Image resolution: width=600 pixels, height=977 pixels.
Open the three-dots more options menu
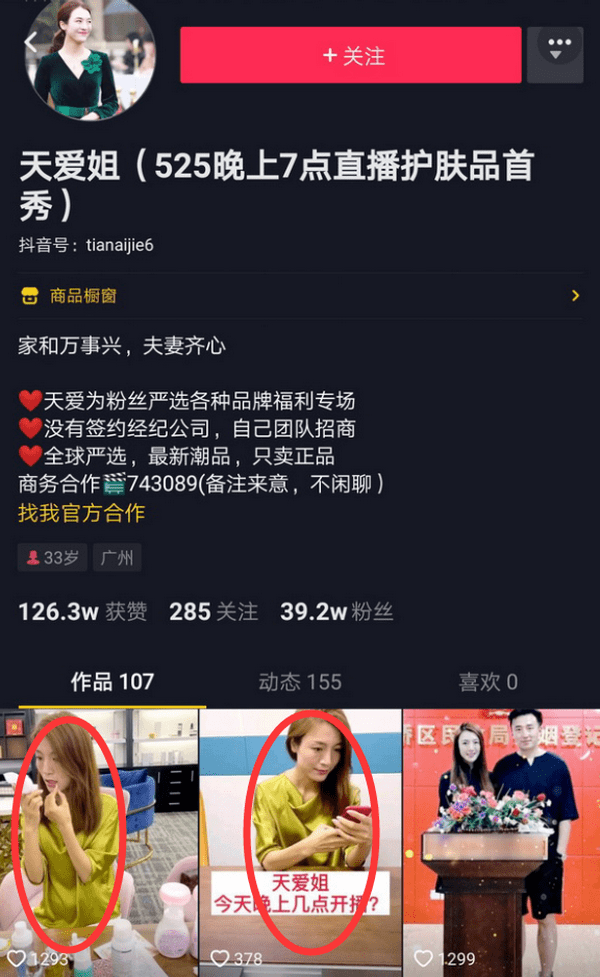(559, 45)
